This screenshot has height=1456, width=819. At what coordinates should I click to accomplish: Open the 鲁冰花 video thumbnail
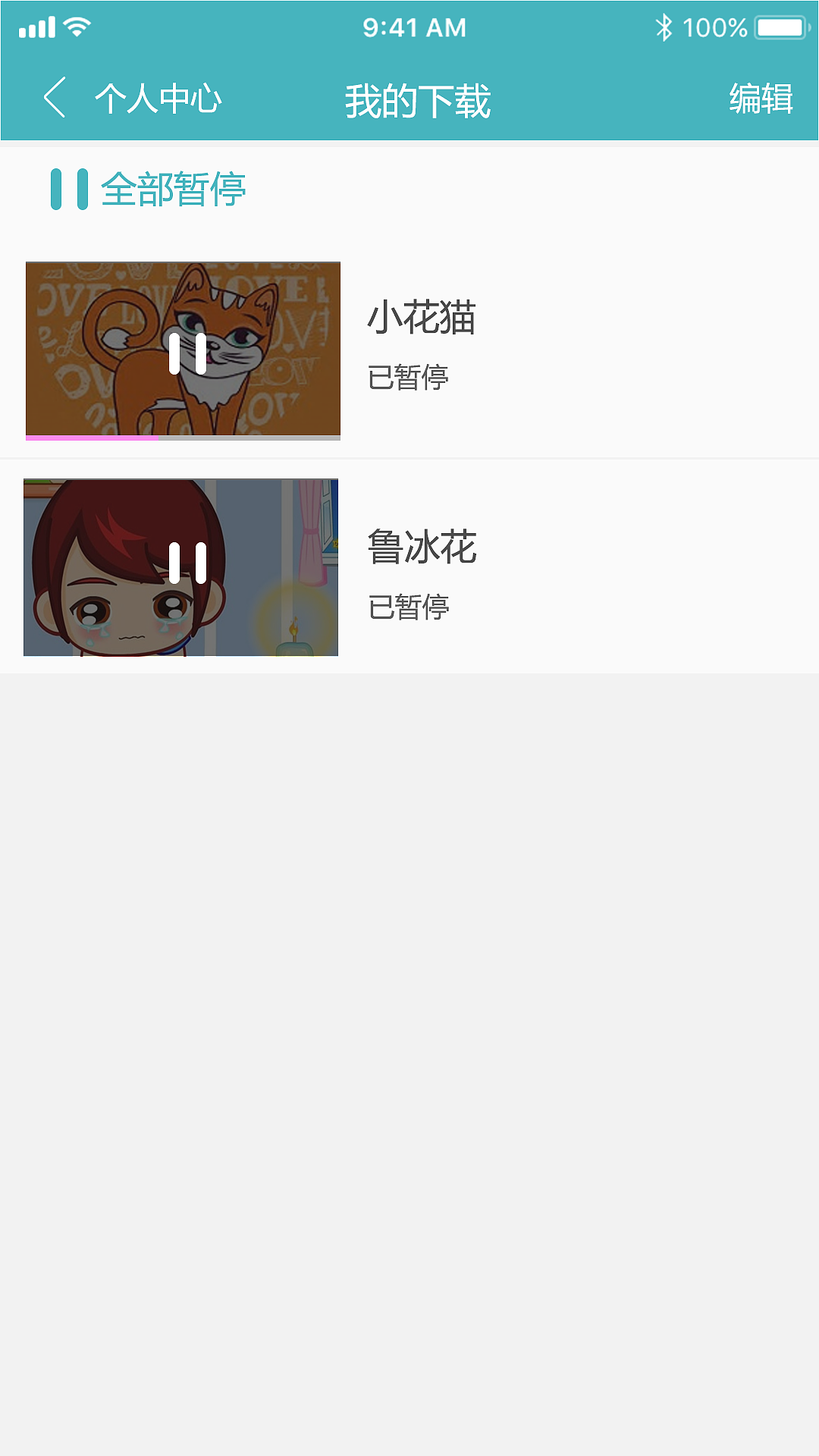(180, 567)
